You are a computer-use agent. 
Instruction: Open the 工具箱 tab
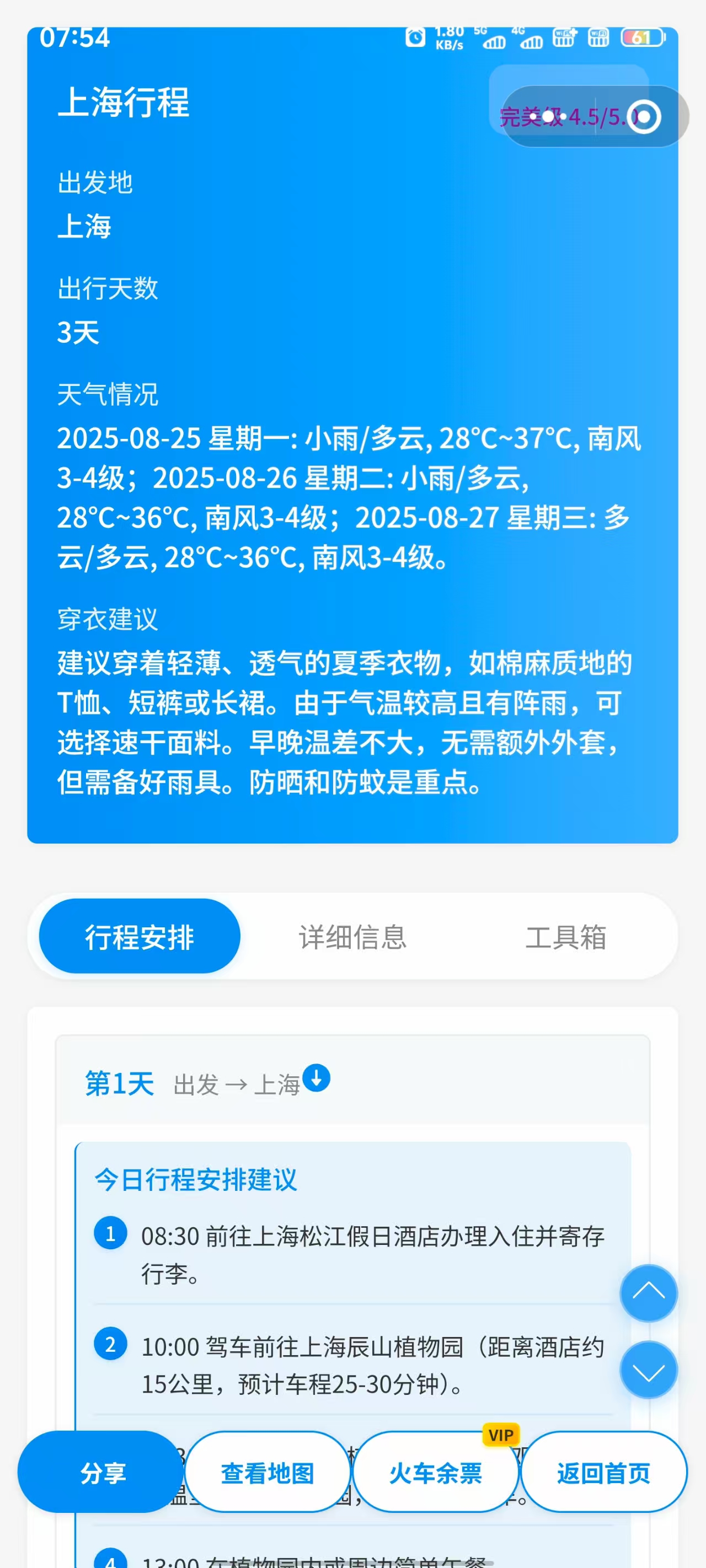(568, 937)
